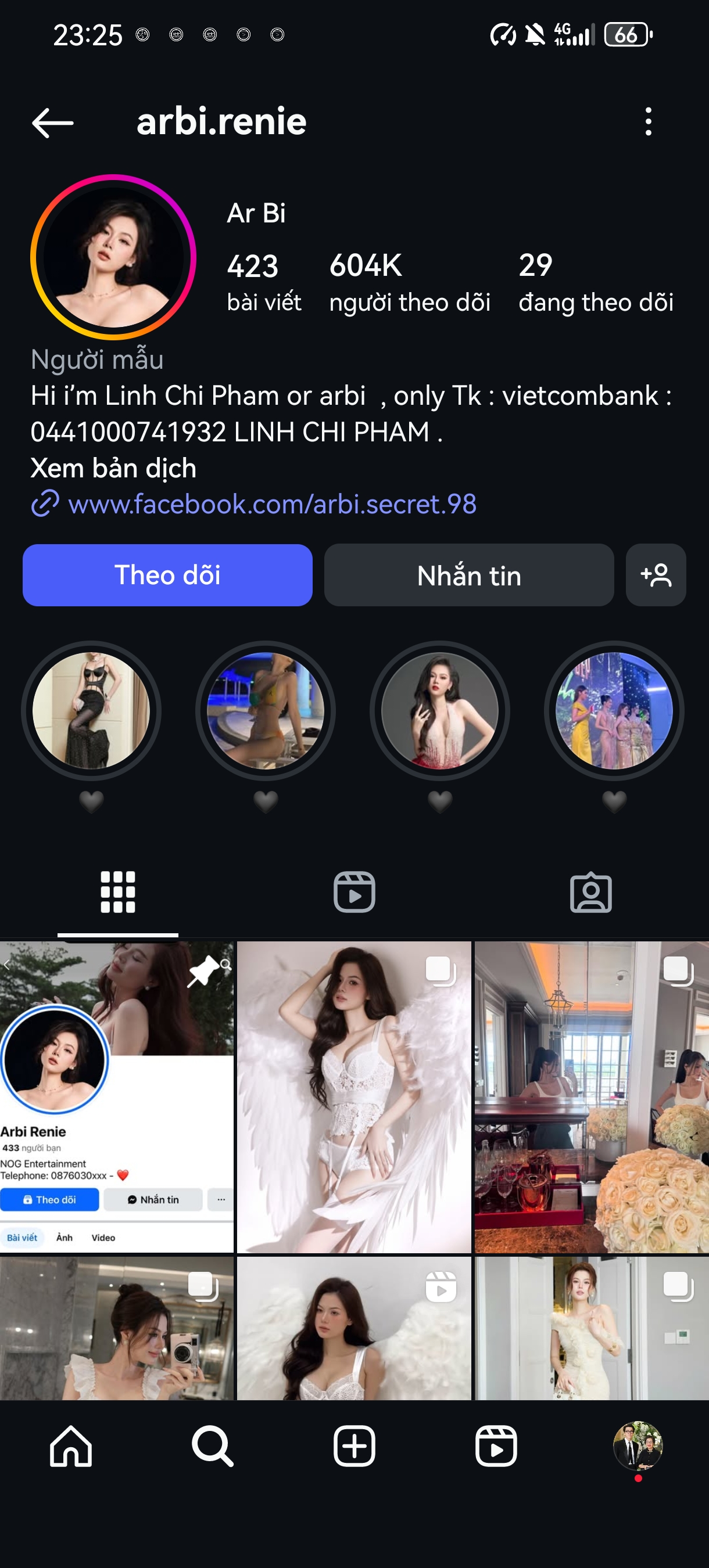
Task: Open the Nhắn tin message button
Action: [x=468, y=574]
